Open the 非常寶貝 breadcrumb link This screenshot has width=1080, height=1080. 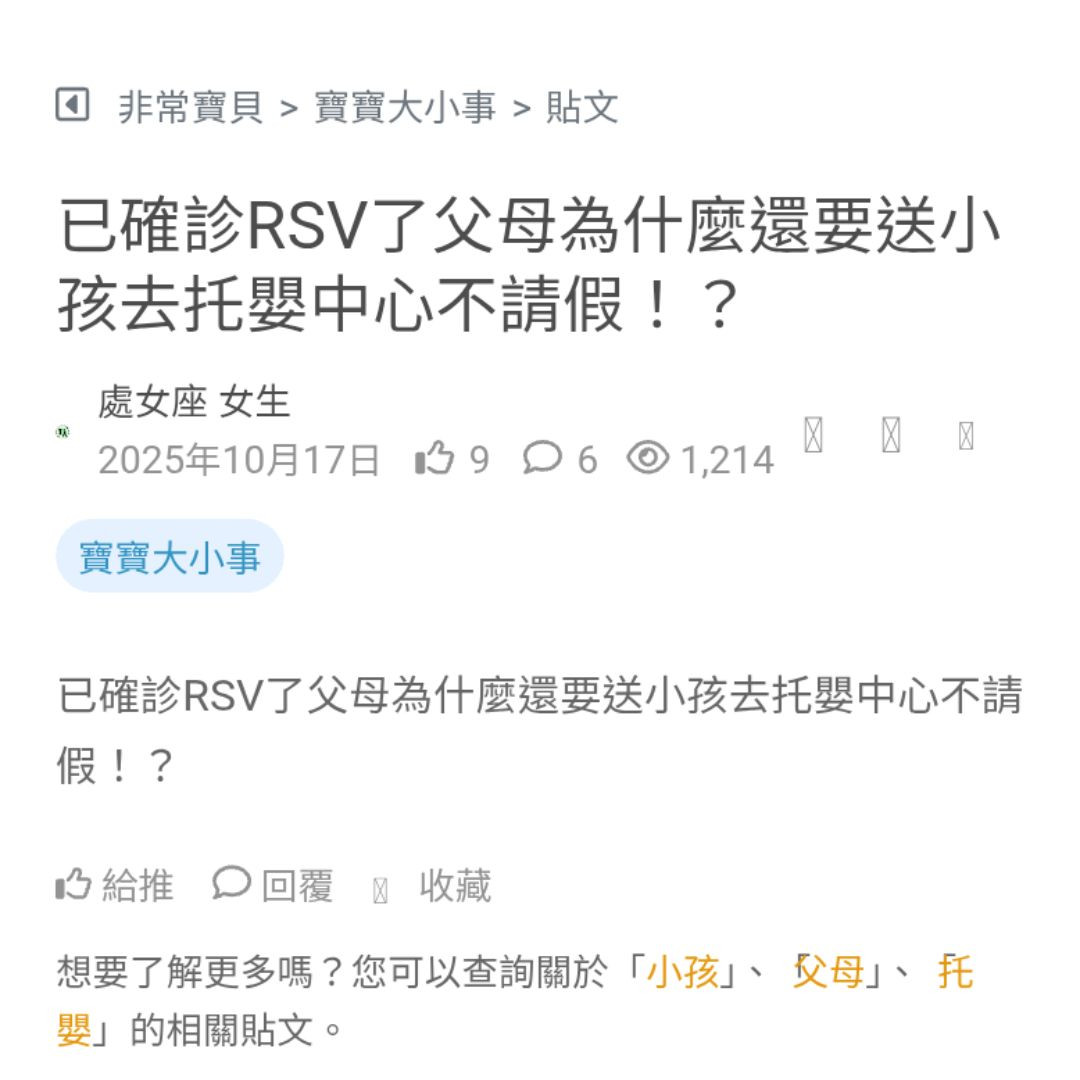coord(191,107)
